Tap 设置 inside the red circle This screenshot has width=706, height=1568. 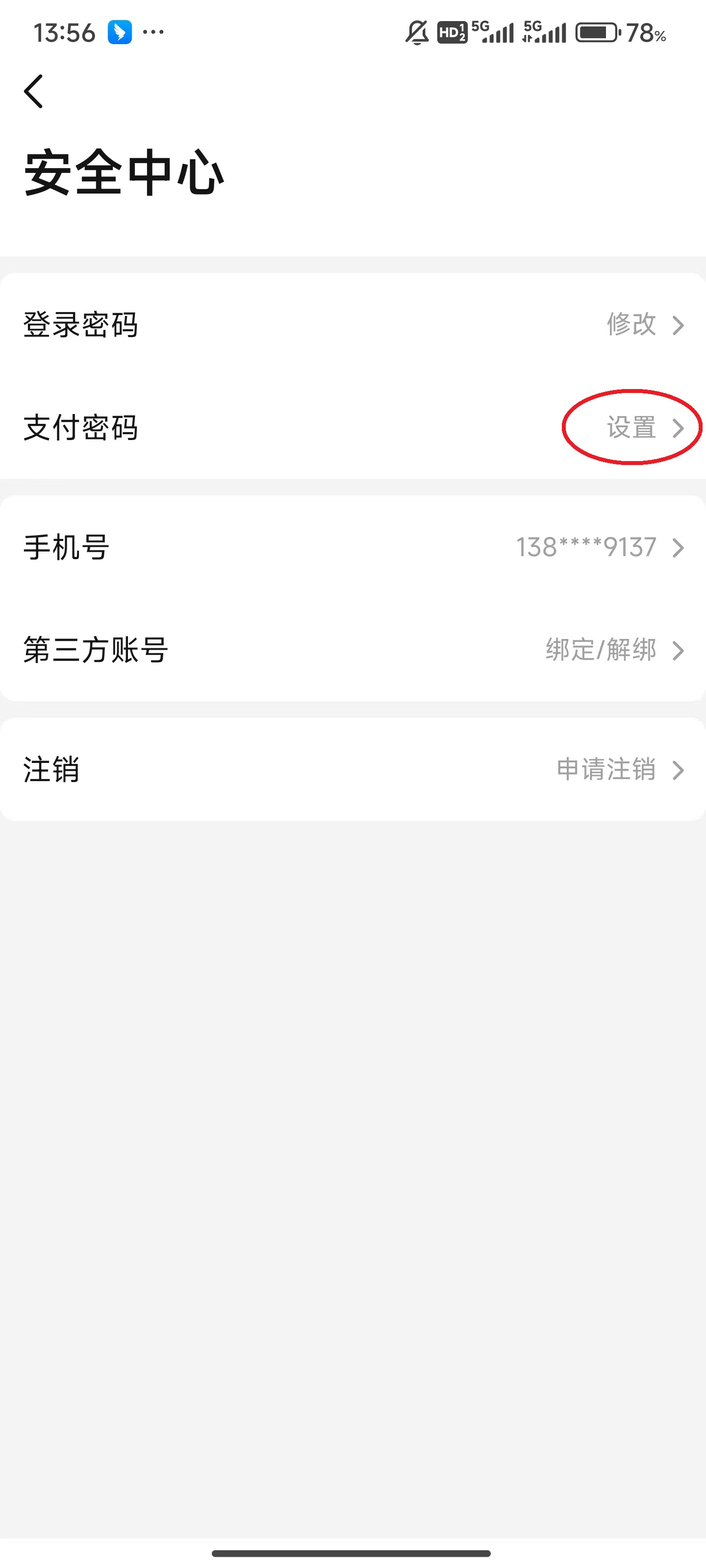coord(630,428)
